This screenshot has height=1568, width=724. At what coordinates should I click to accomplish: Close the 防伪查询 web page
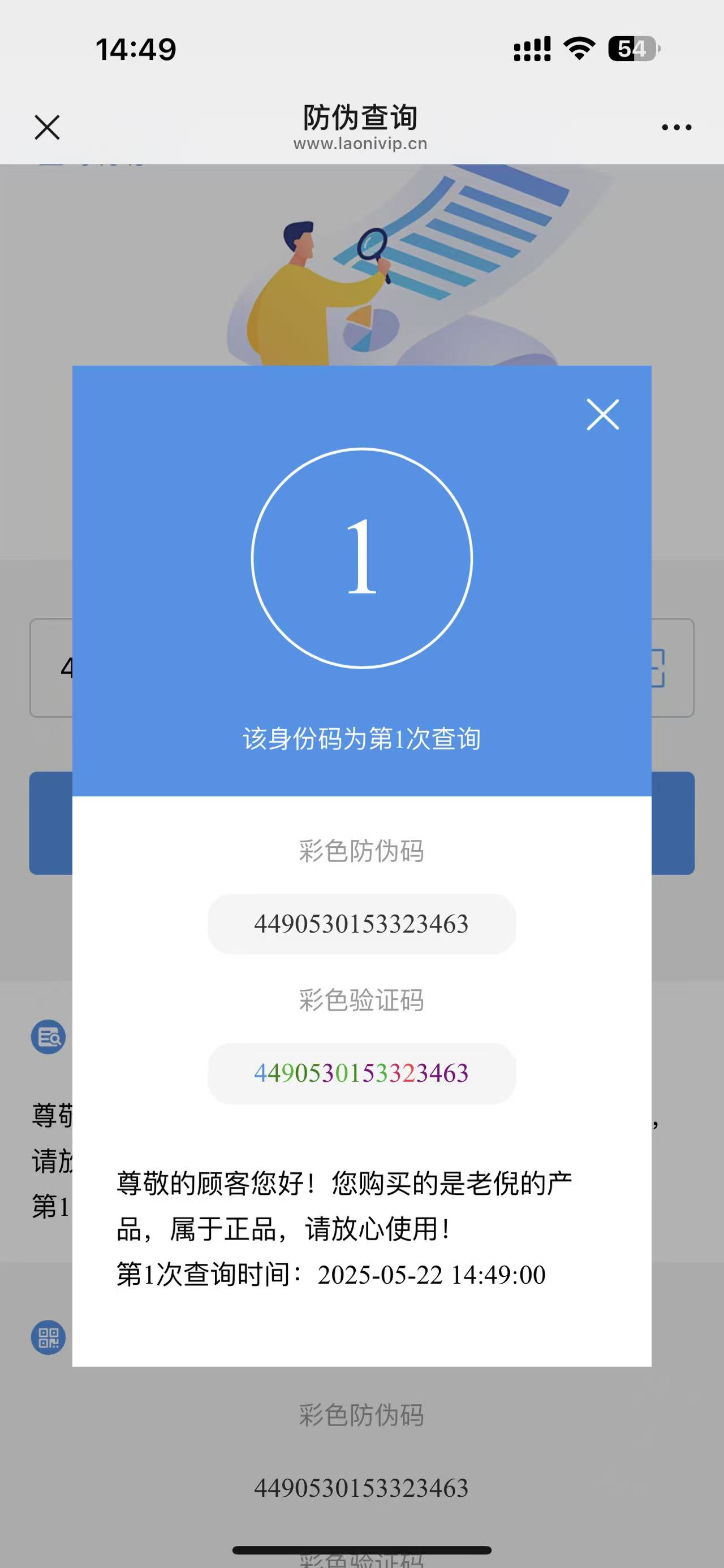47,127
